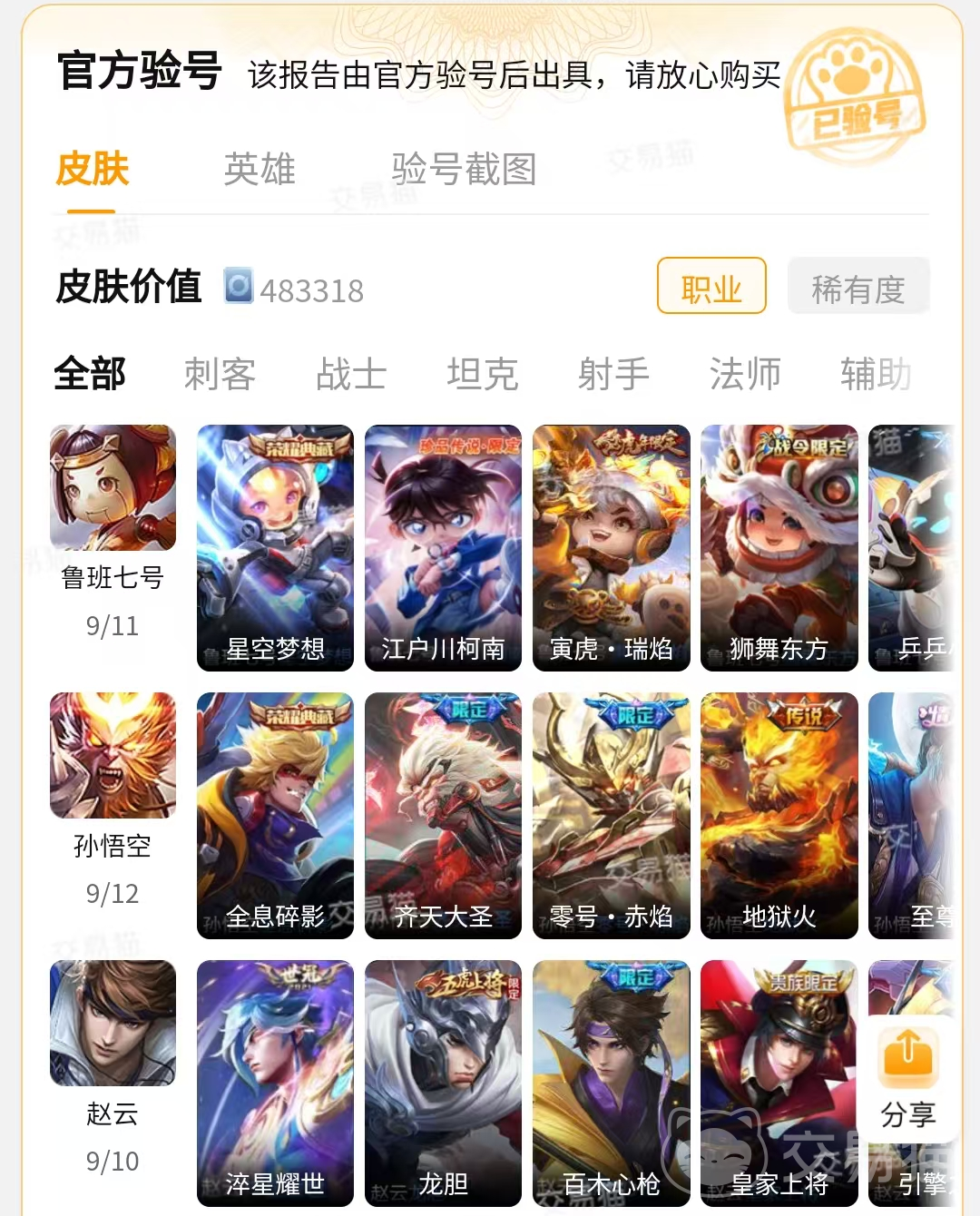Filter skins by 辅助
Viewport: 980px width, 1216px height.
pos(876,374)
